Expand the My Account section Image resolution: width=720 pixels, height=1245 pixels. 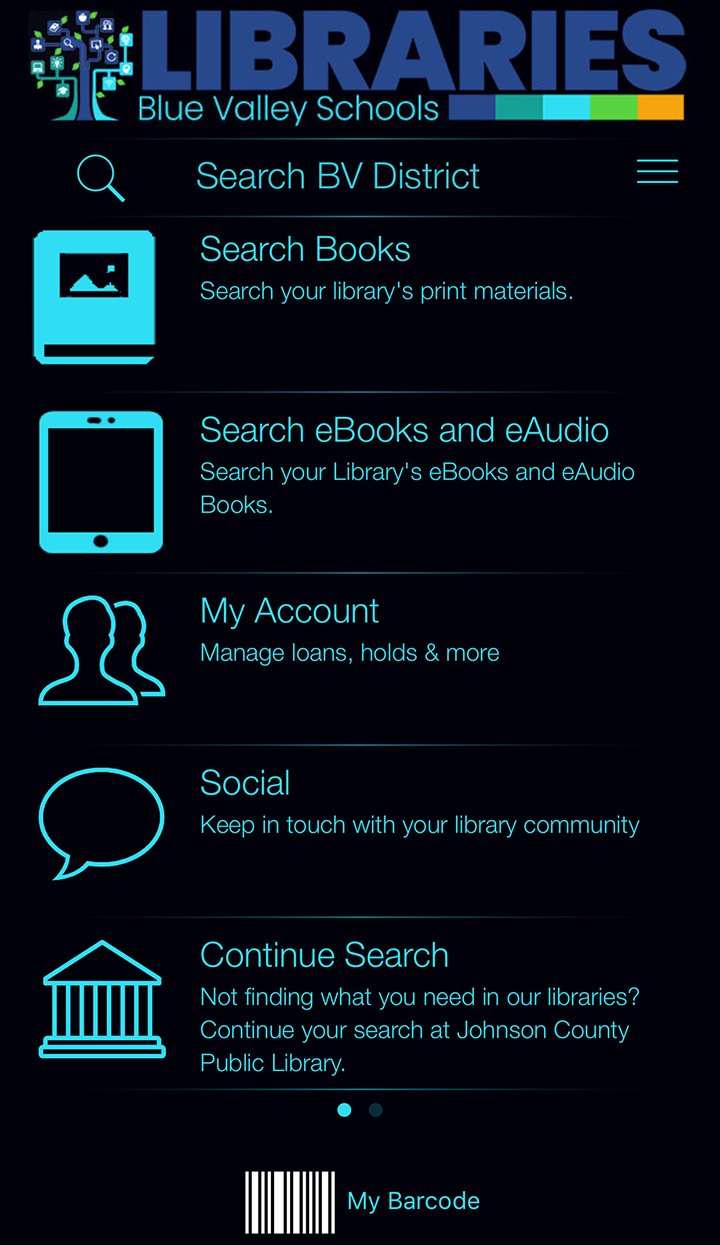pos(289,611)
